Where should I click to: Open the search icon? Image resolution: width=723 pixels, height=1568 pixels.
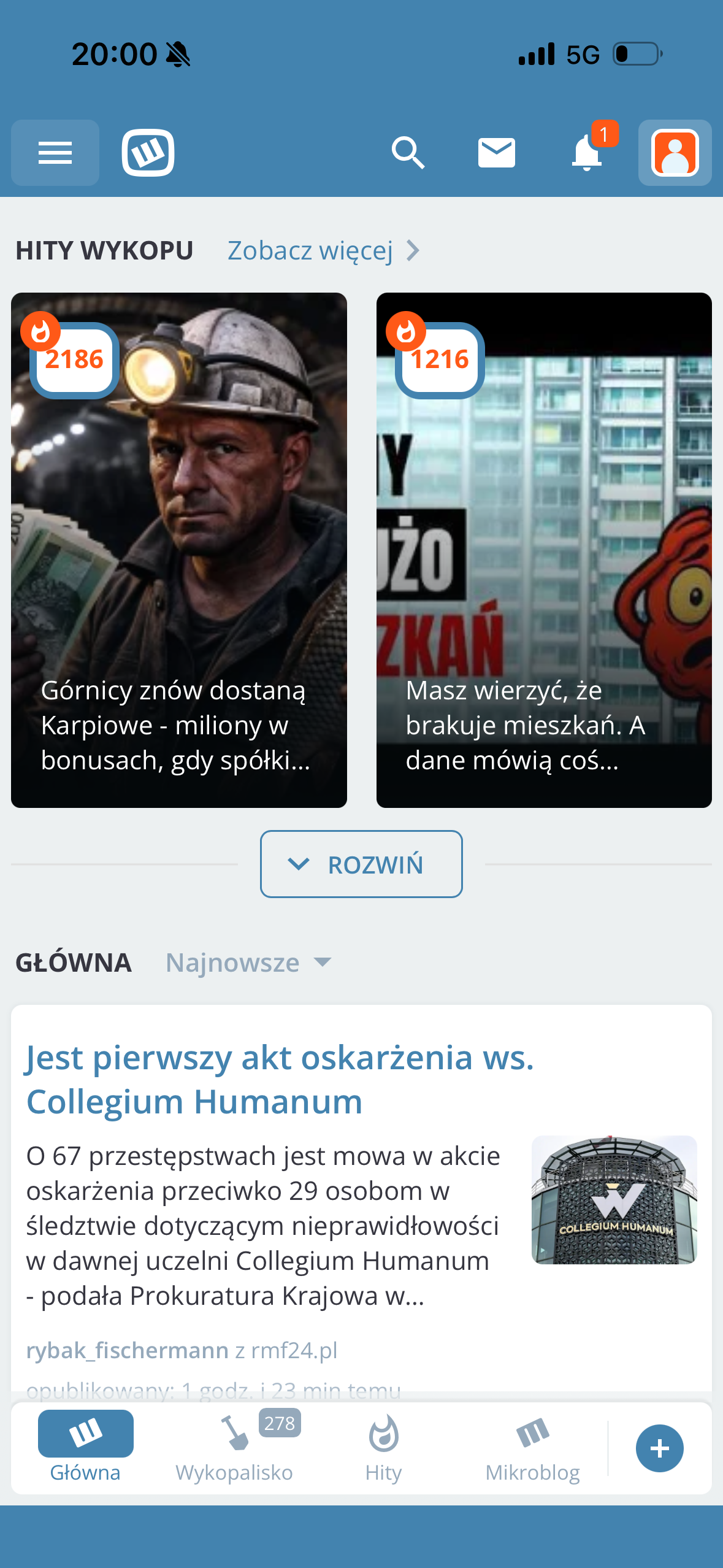pyautogui.click(x=408, y=153)
